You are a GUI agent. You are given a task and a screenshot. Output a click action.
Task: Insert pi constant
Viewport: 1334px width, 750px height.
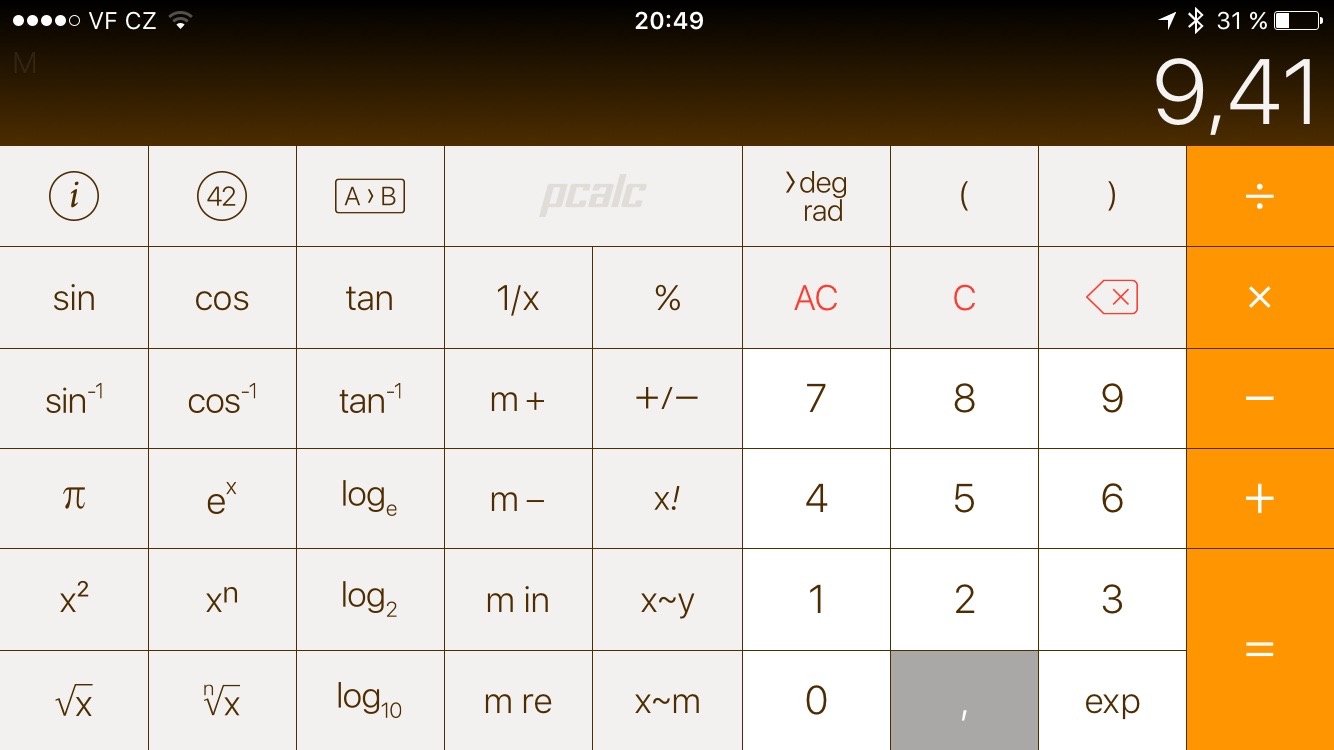pos(74,498)
